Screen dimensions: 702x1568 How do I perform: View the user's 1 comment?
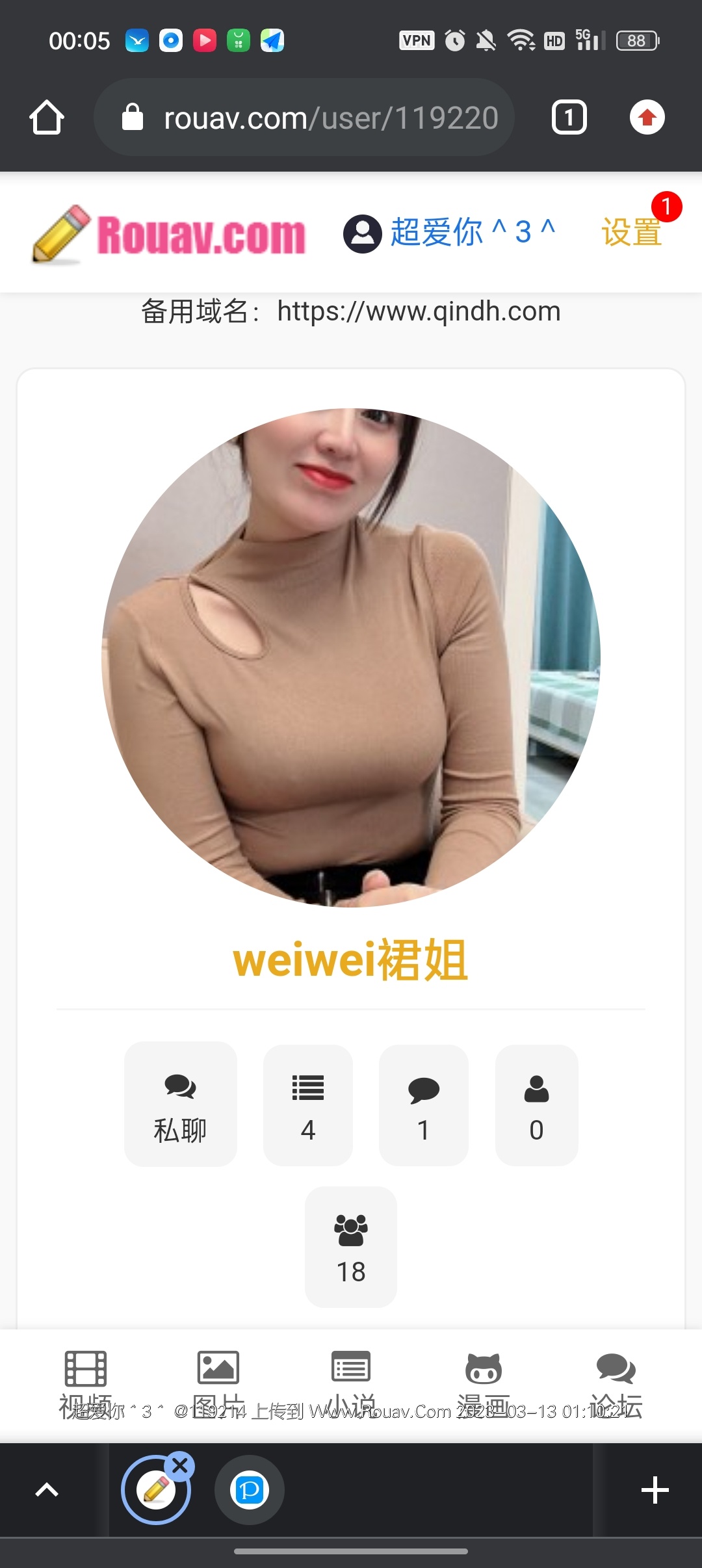click(x=423, y=1105)
